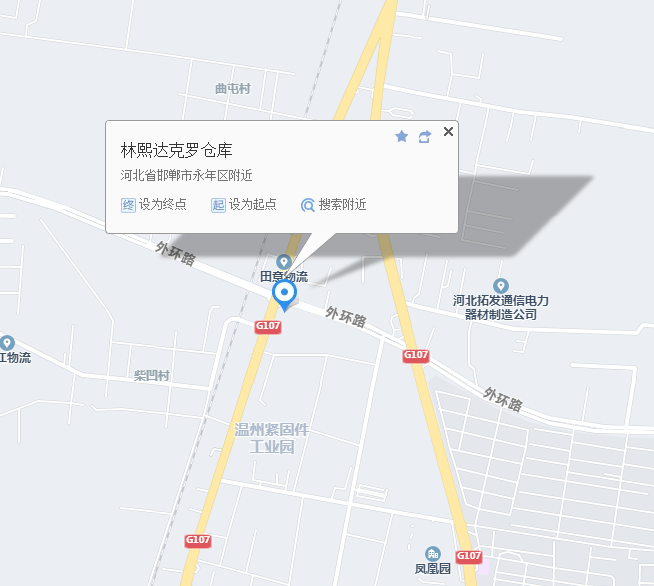The height and width of the screenshot is (586, 654).
Task: Favorite this location with the star icon
Action: [402, 136]
